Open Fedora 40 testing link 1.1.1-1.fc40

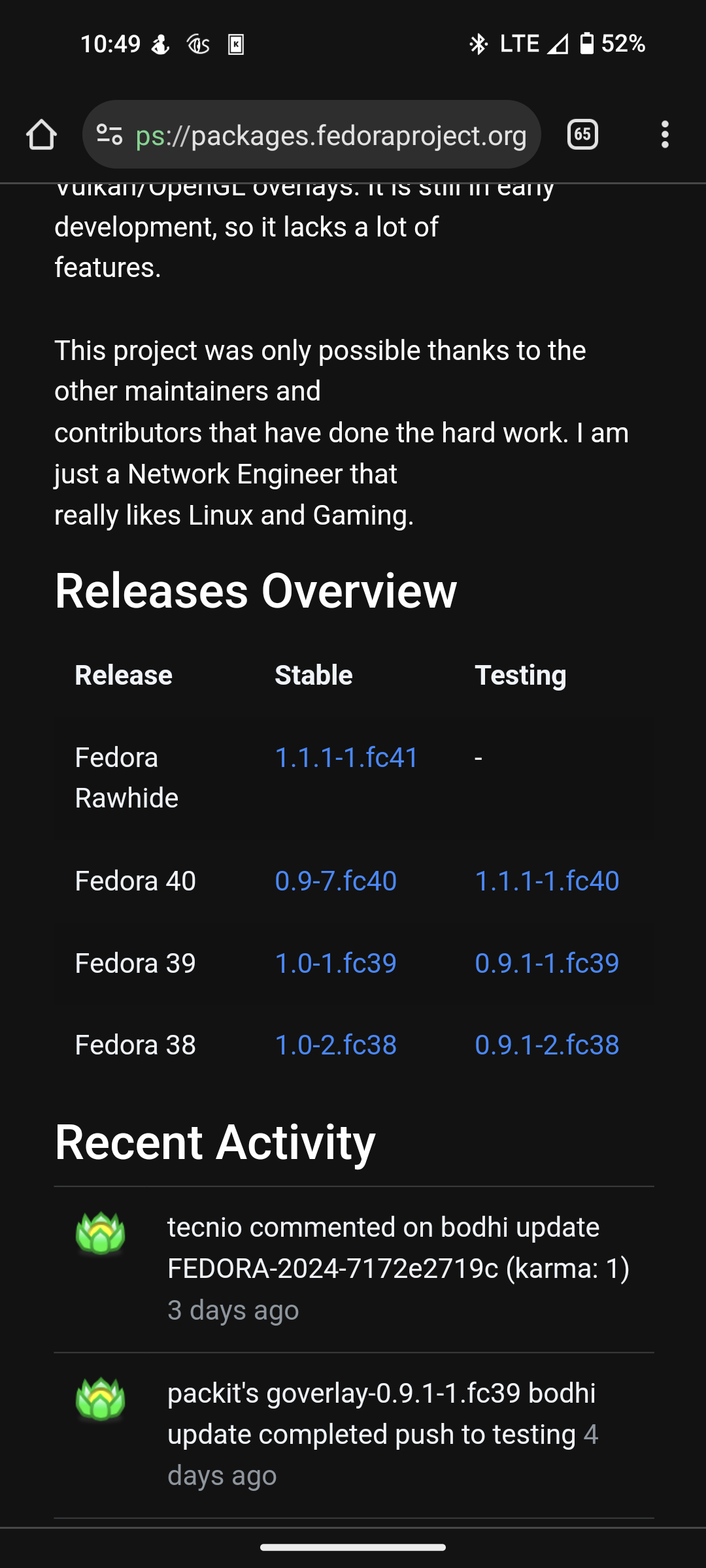coord(546,882)
